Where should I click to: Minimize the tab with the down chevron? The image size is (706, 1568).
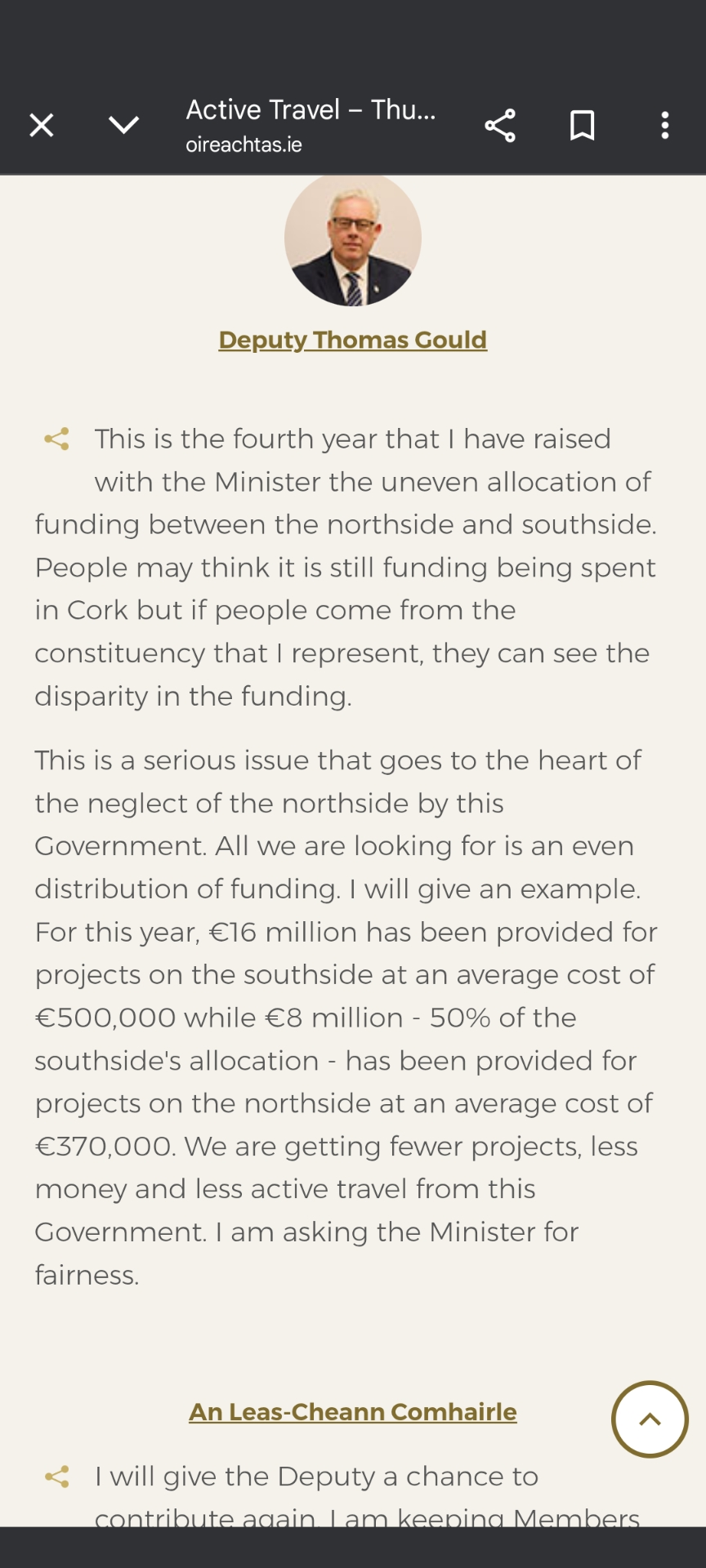pyautogui.click(x=123, y=125)
